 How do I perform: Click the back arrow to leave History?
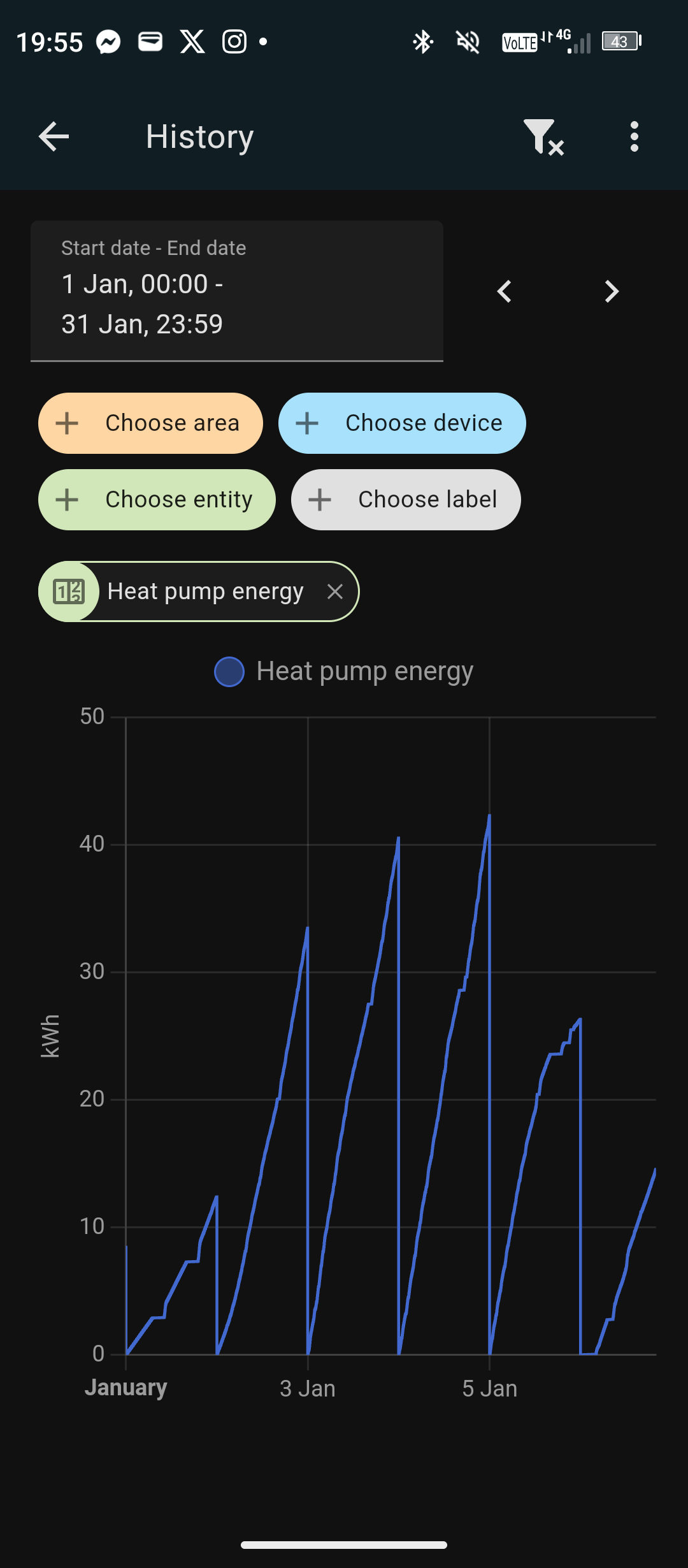point(54,136)
